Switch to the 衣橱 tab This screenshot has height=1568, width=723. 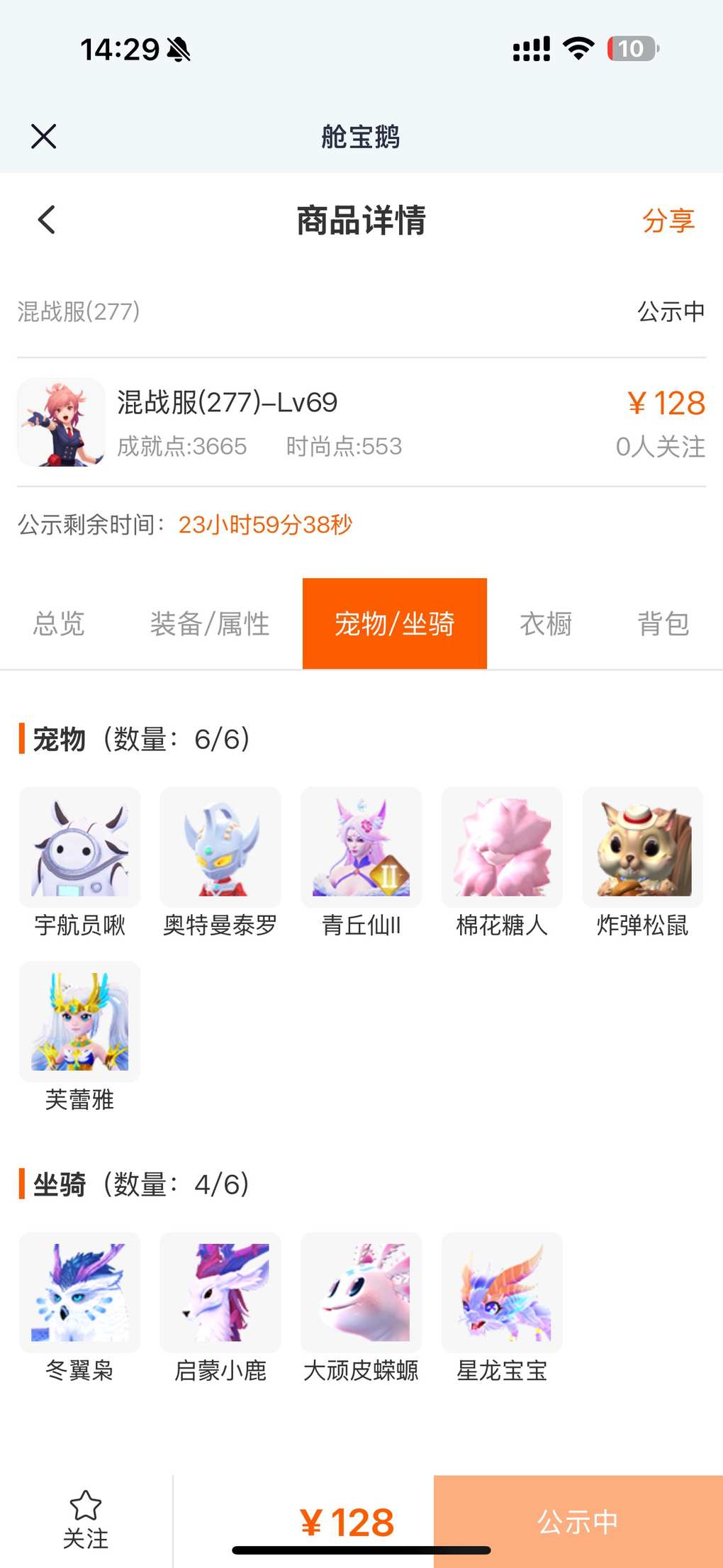pos(546,624)
